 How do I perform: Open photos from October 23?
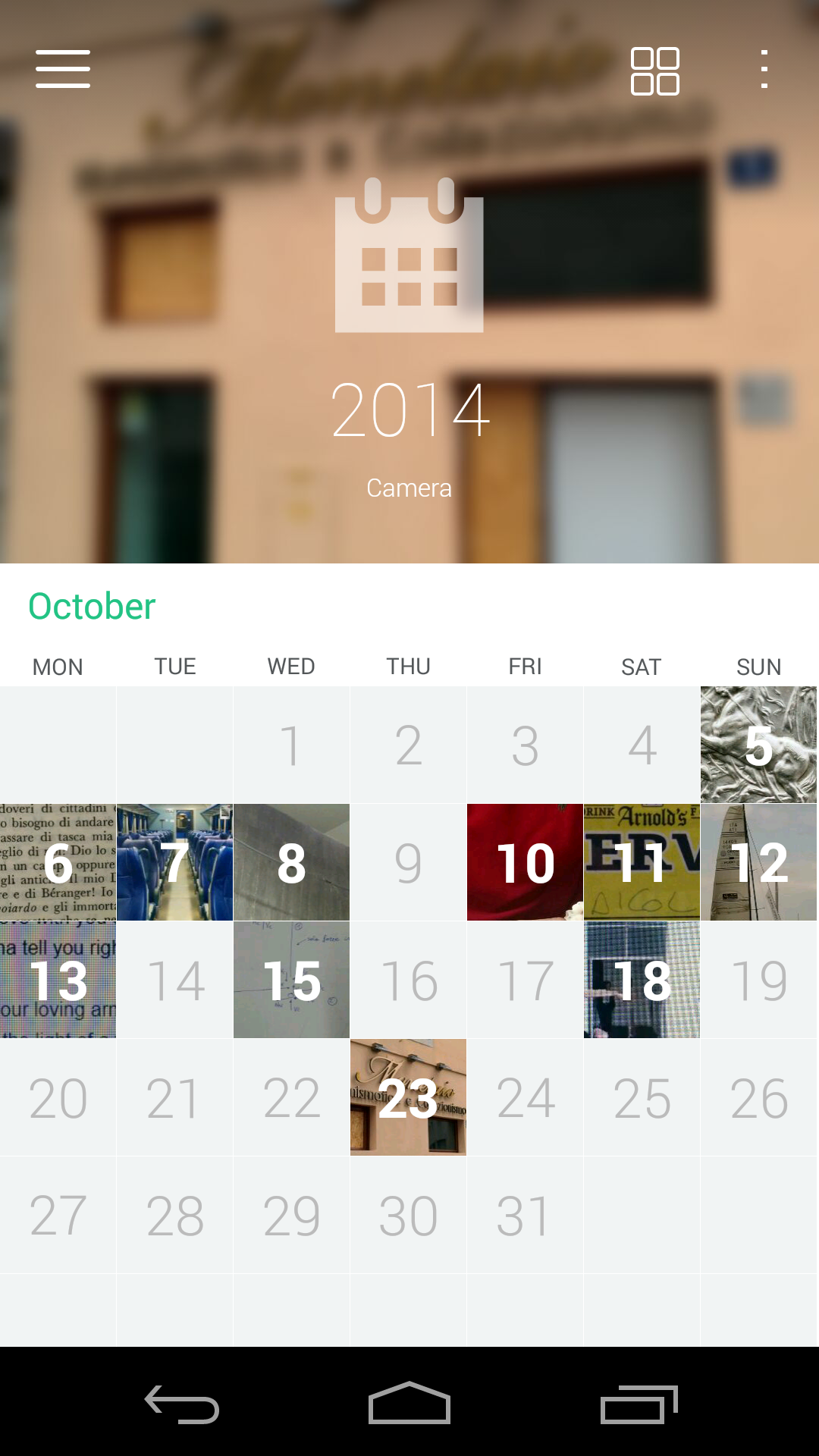(x=408, y=1097)
